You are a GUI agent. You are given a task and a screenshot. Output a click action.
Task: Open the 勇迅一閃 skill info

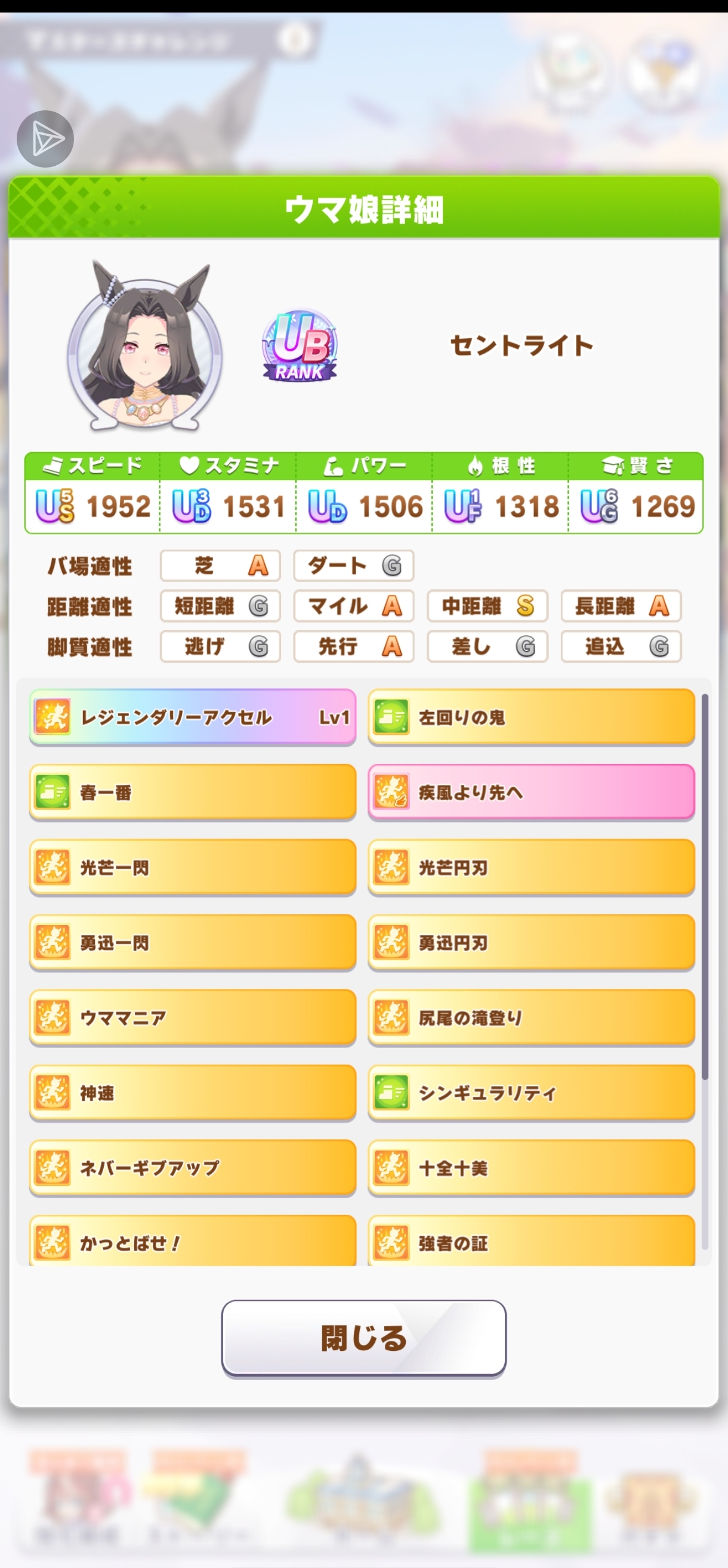pyautogui.click(x=193, y=942)
